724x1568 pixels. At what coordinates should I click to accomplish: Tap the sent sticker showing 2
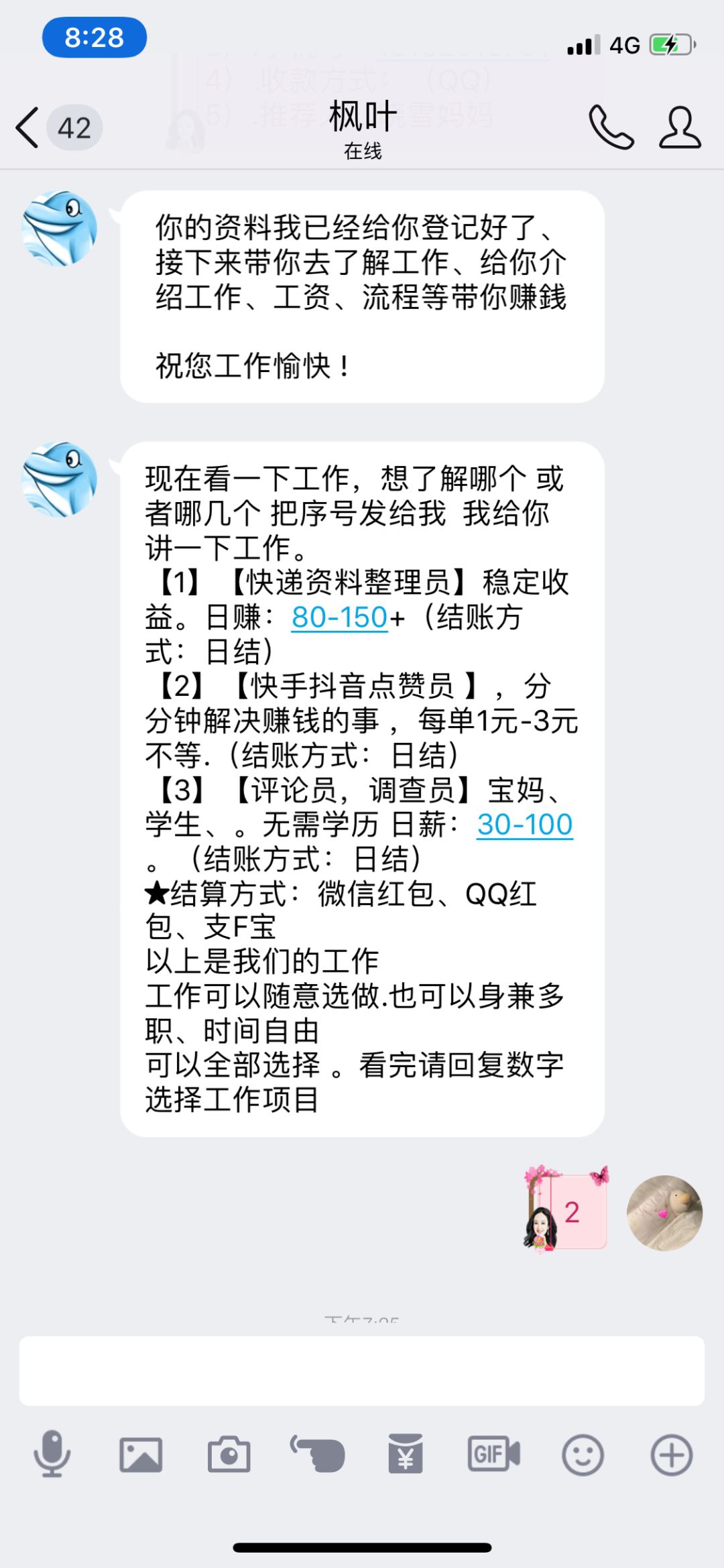coord(566,1210)
